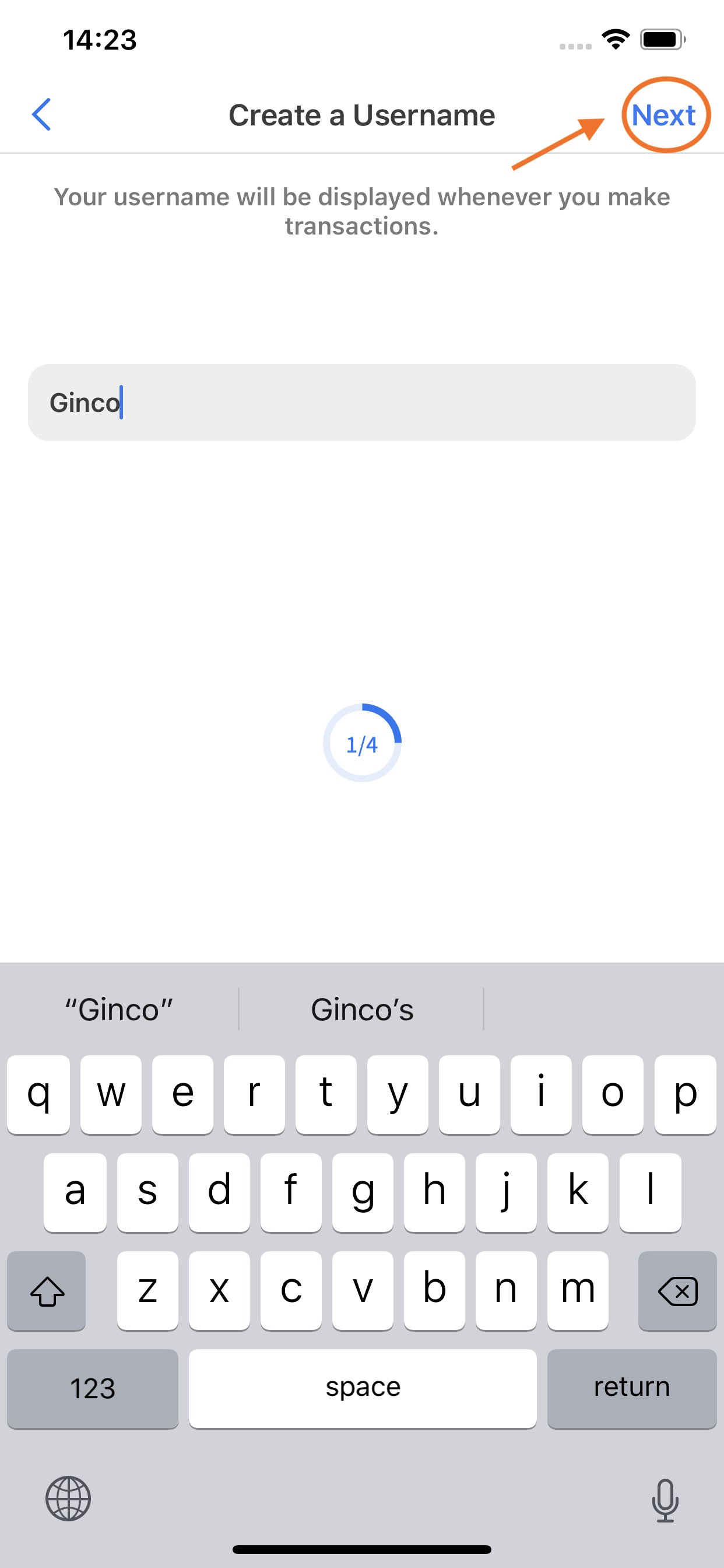
Task: Tap Next to continue setup
Action: point(663,114)
